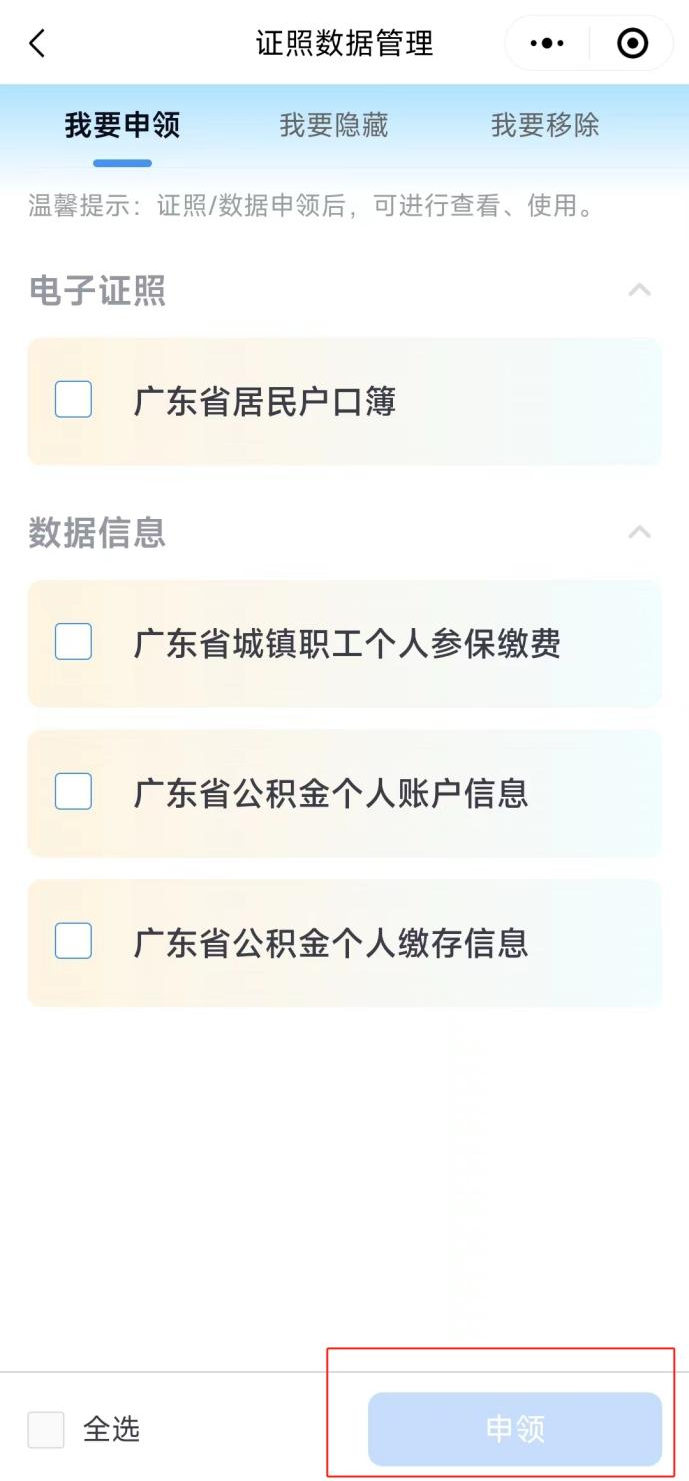Check 广东省公积金个人账户信息 checkbox
This screenshot has height=1481, width=689.
coord(73,792)
